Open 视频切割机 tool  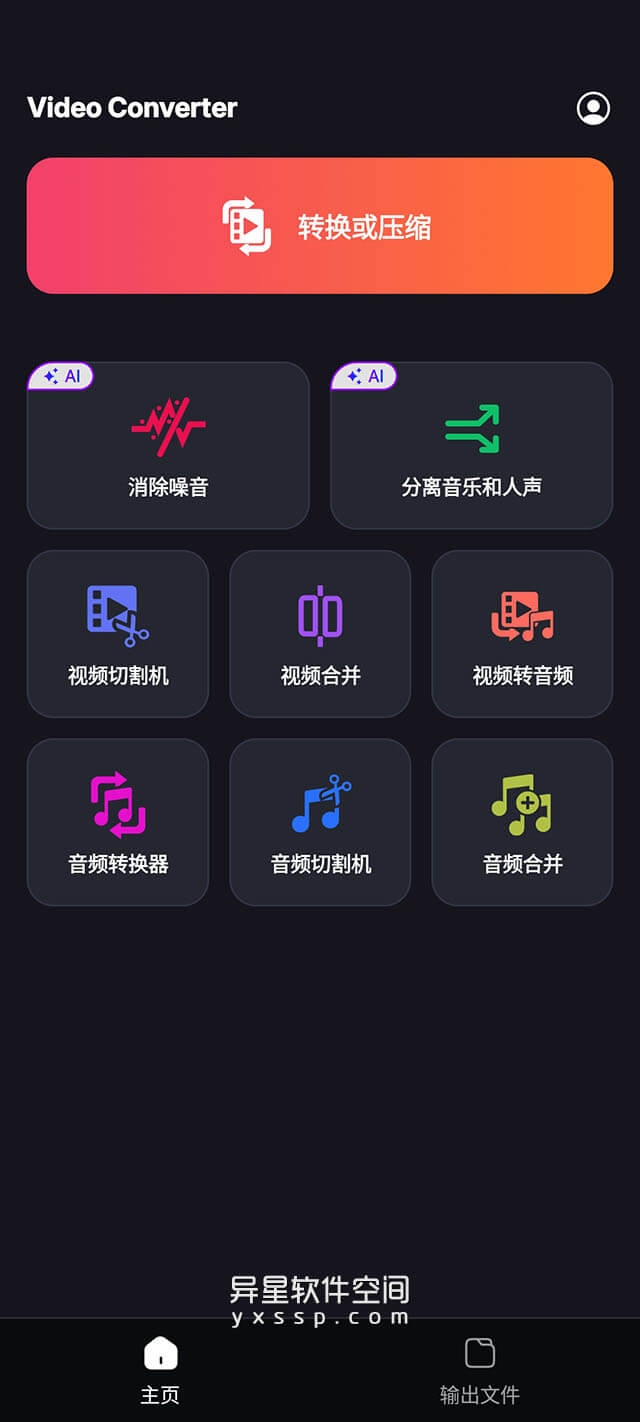118,634
